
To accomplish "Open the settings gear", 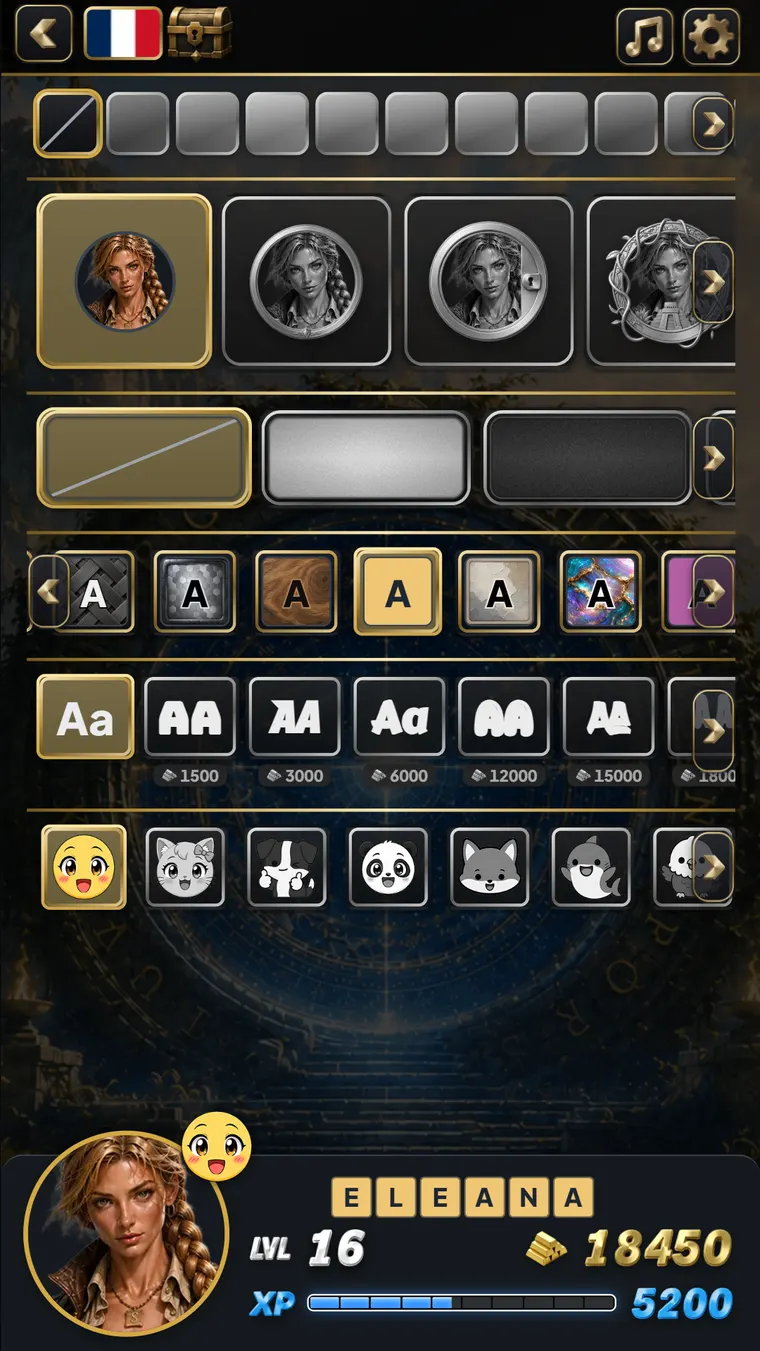I will [711, 36].
